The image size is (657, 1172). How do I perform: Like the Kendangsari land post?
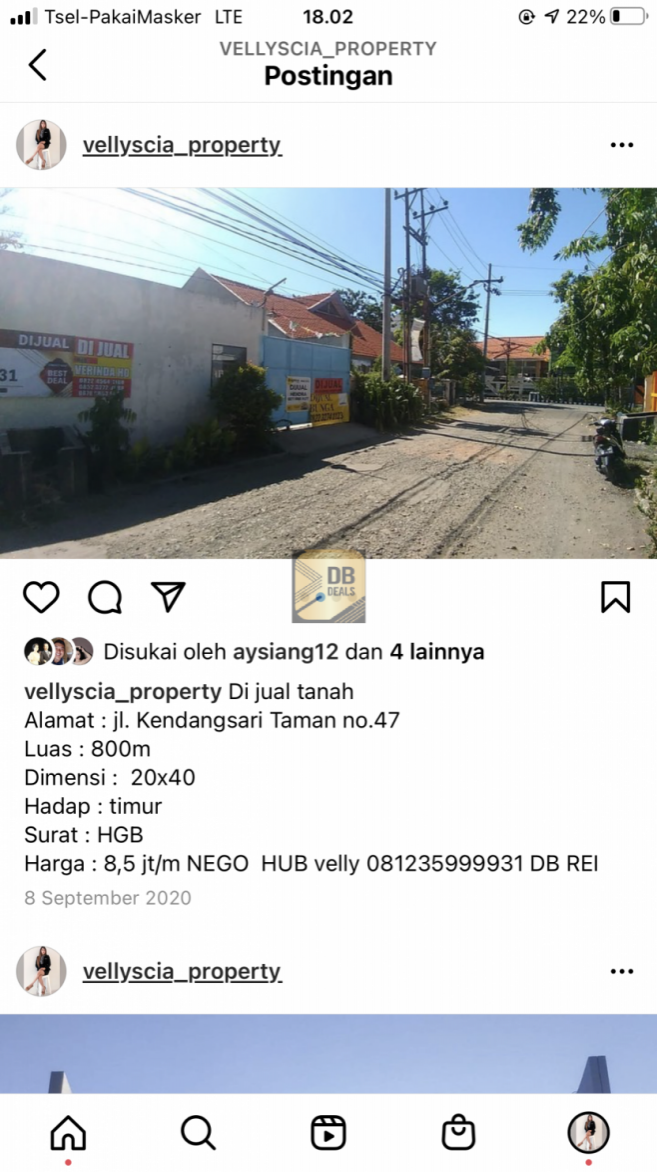[x=41, y=597]
